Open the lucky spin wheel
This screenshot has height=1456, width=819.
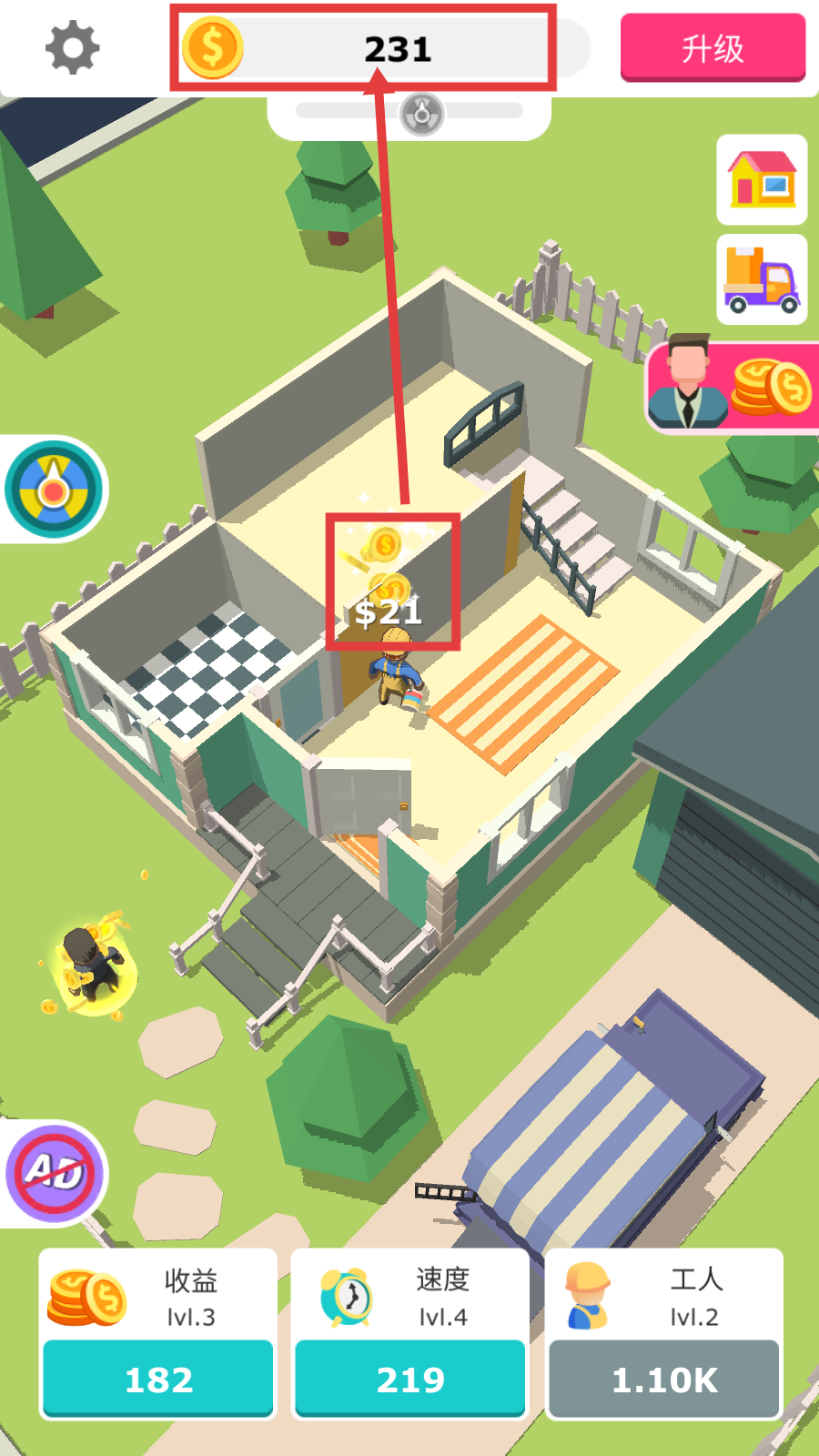tap(55, 490)
